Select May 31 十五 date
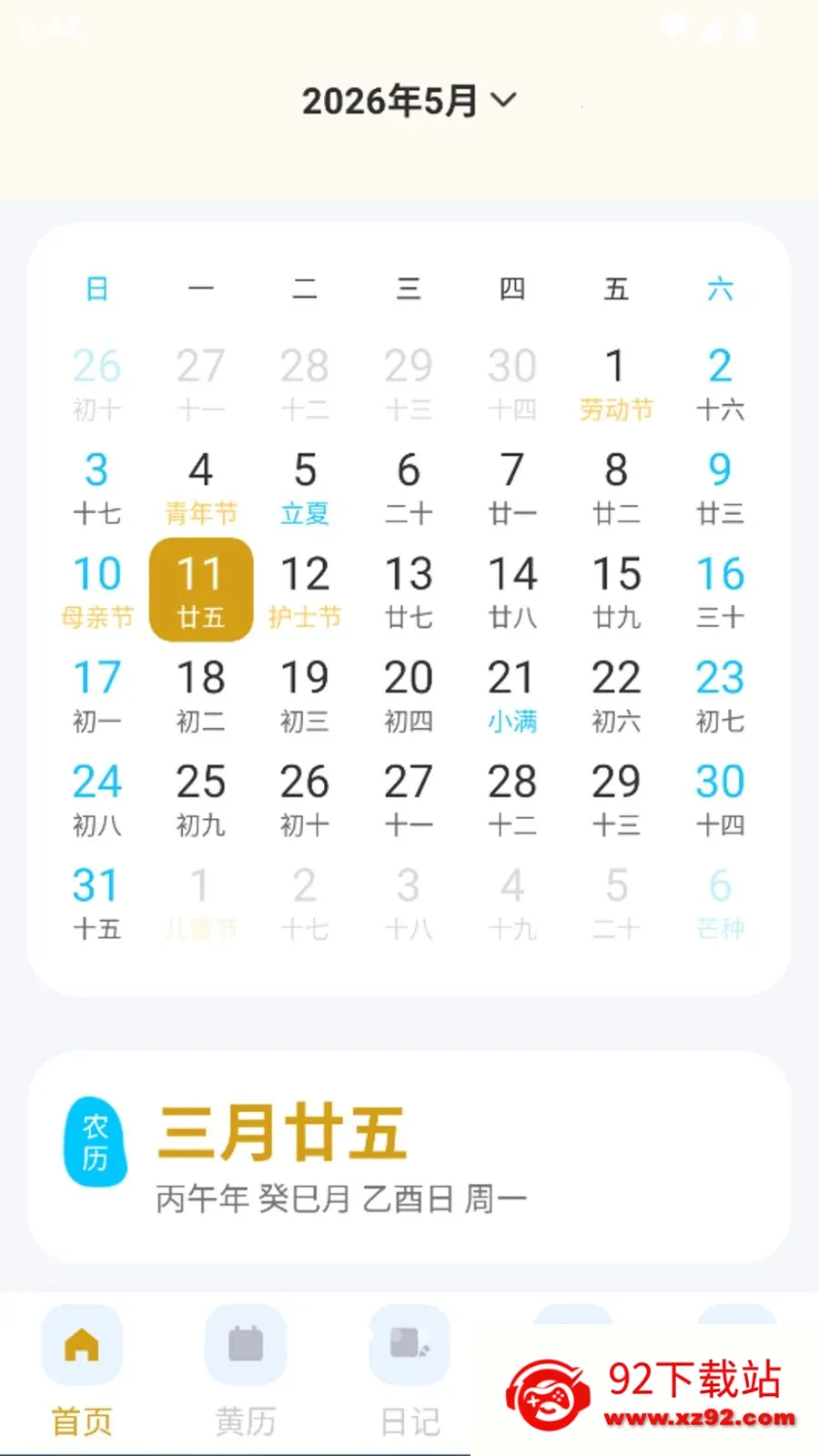This screenshot has height=1456, width=819. pos(96,902)
